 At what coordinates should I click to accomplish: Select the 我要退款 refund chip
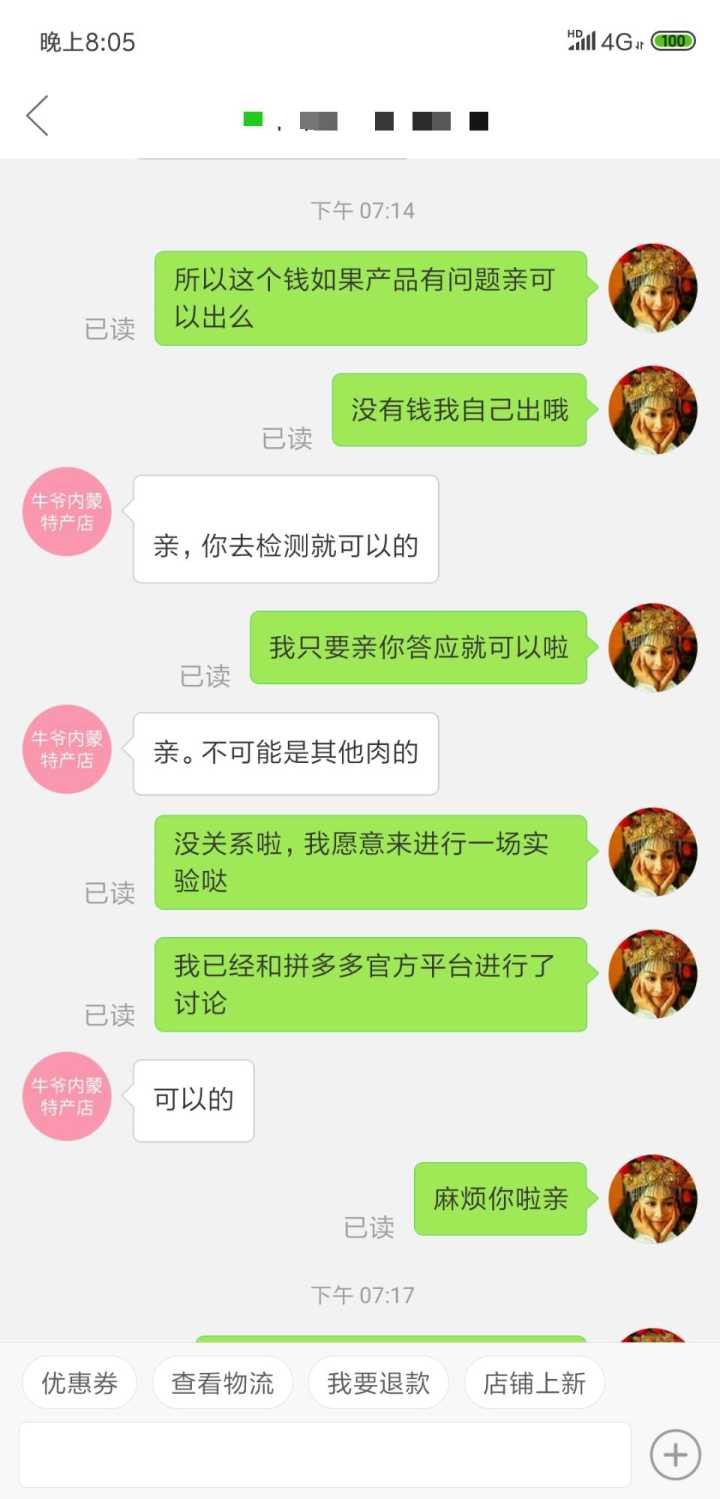click(x=378, y=1383)
